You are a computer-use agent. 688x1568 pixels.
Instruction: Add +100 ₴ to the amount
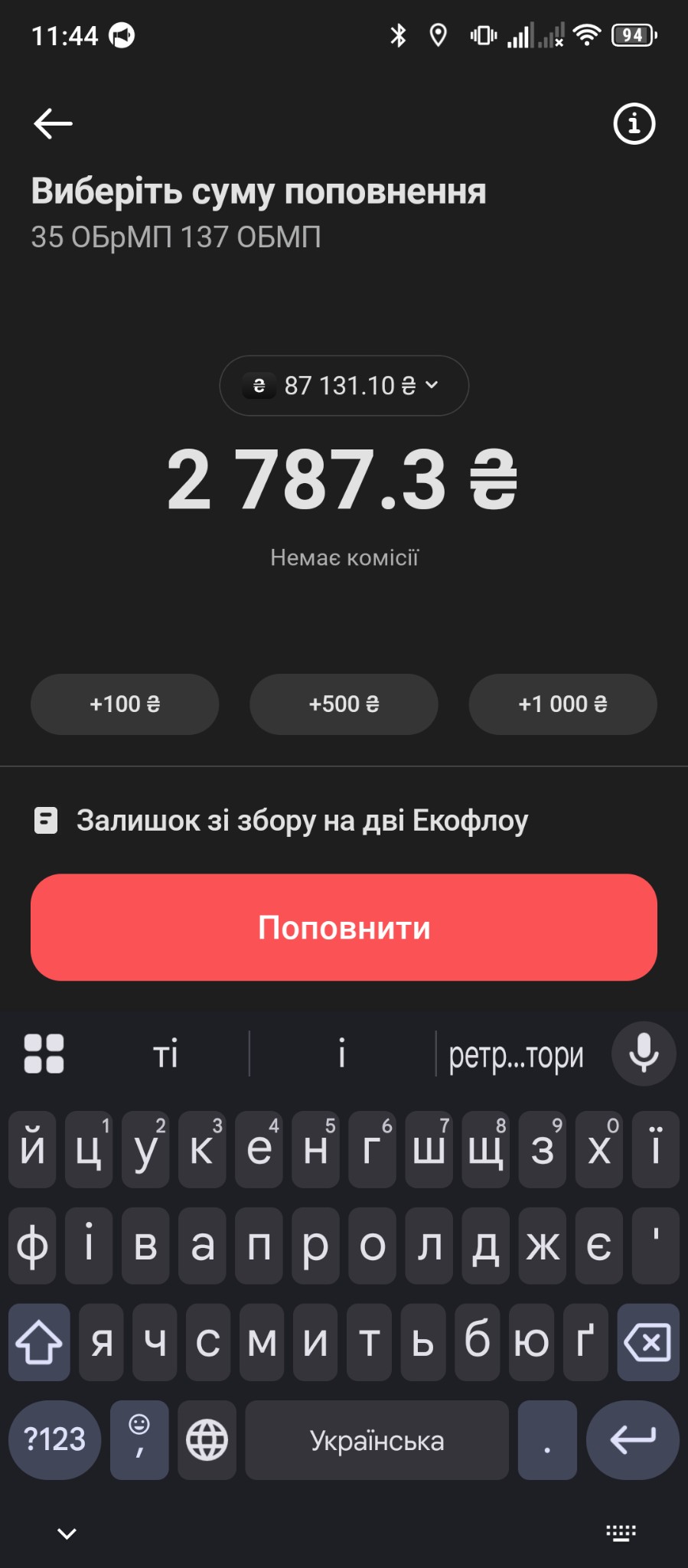[x=125, y=704]
